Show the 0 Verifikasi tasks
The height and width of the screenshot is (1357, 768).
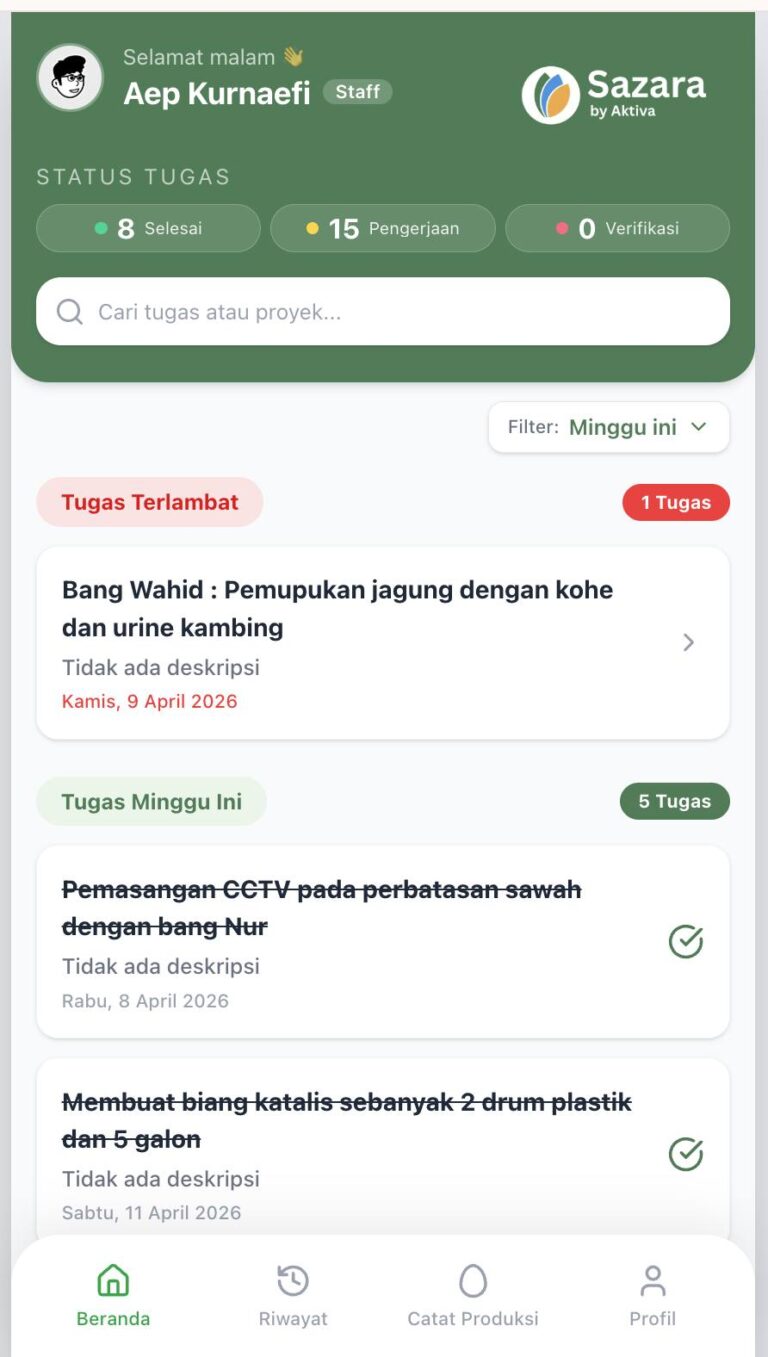[617, 229]
